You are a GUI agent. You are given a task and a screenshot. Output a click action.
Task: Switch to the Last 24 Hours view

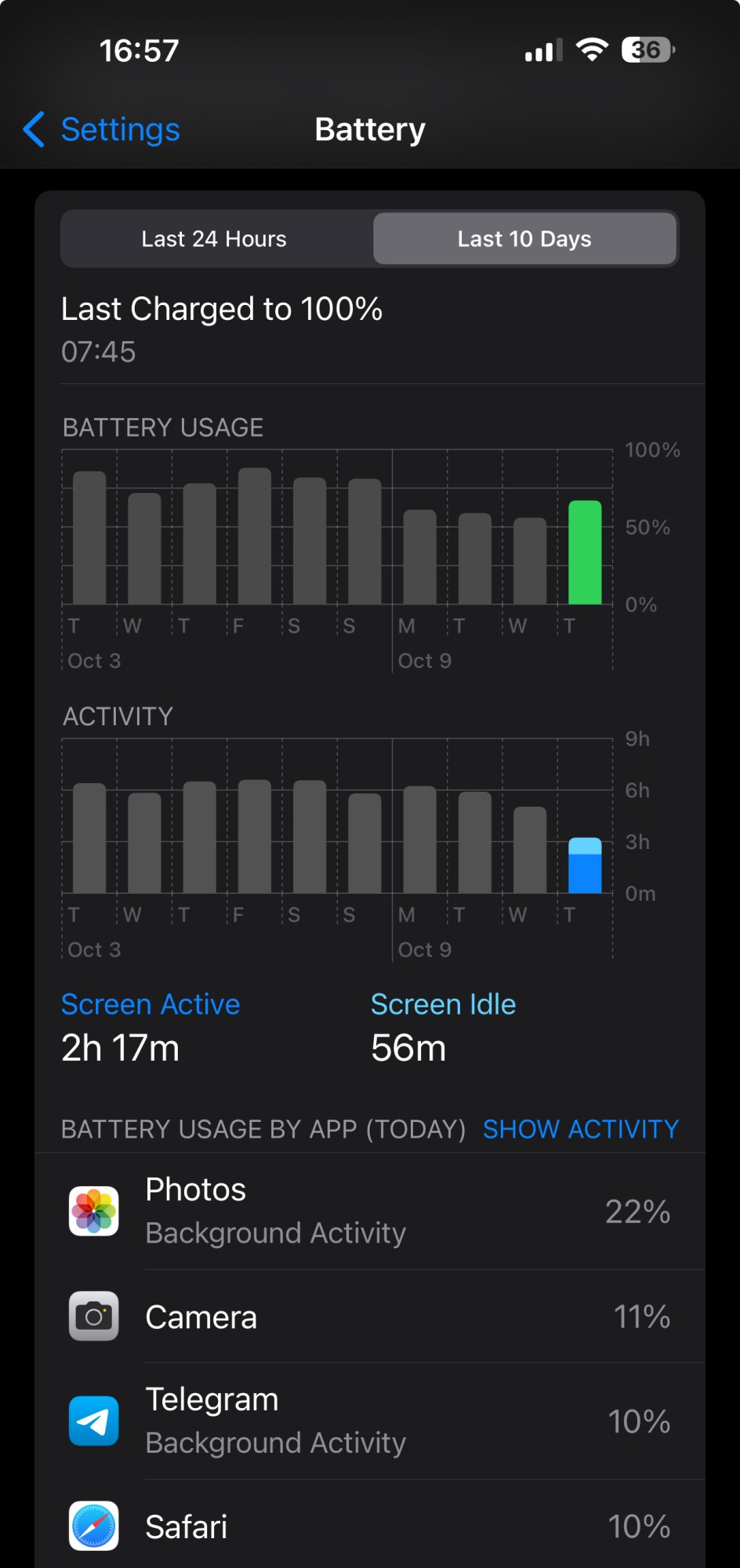pyautogui.click(x=214, y=238)
